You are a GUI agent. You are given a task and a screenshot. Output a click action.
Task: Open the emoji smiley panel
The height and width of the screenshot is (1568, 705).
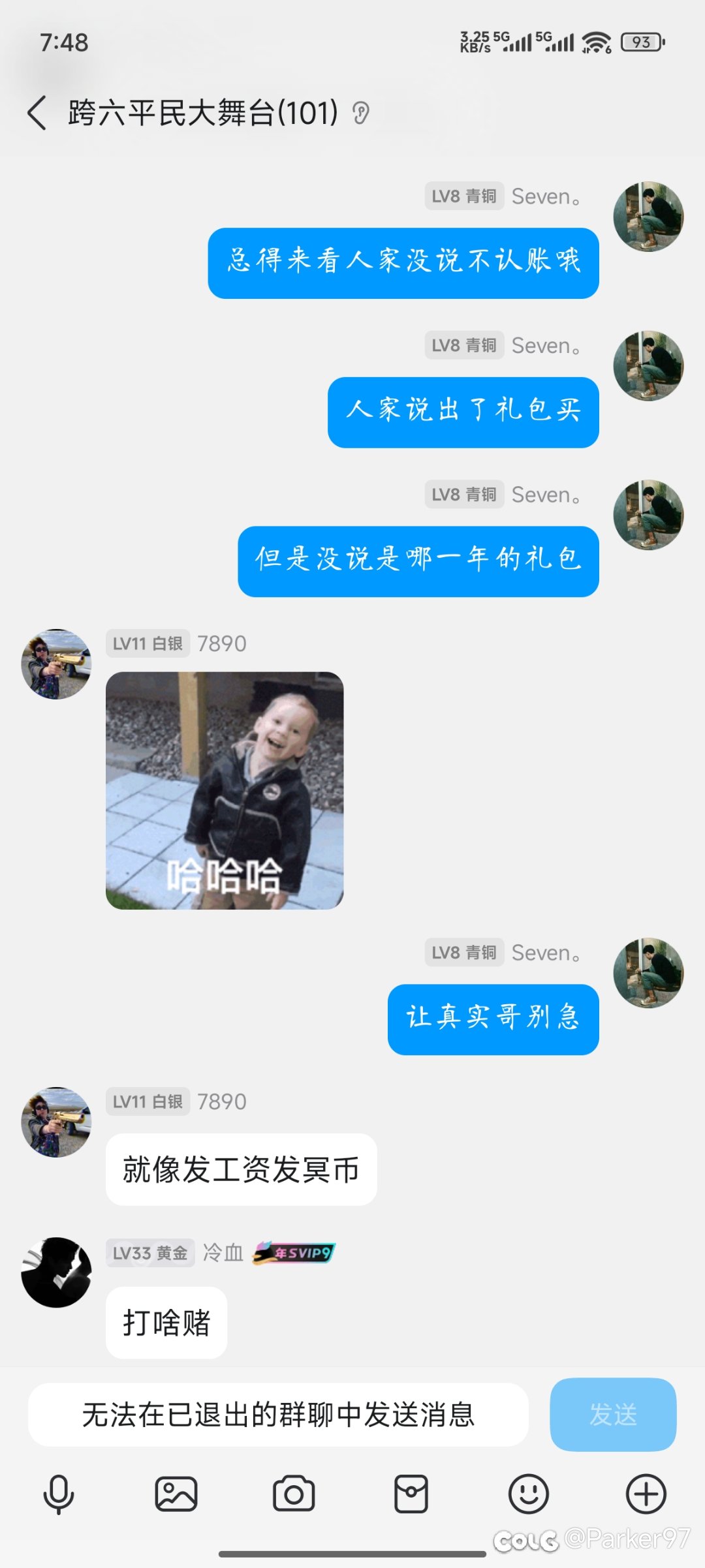point(529,1494)
